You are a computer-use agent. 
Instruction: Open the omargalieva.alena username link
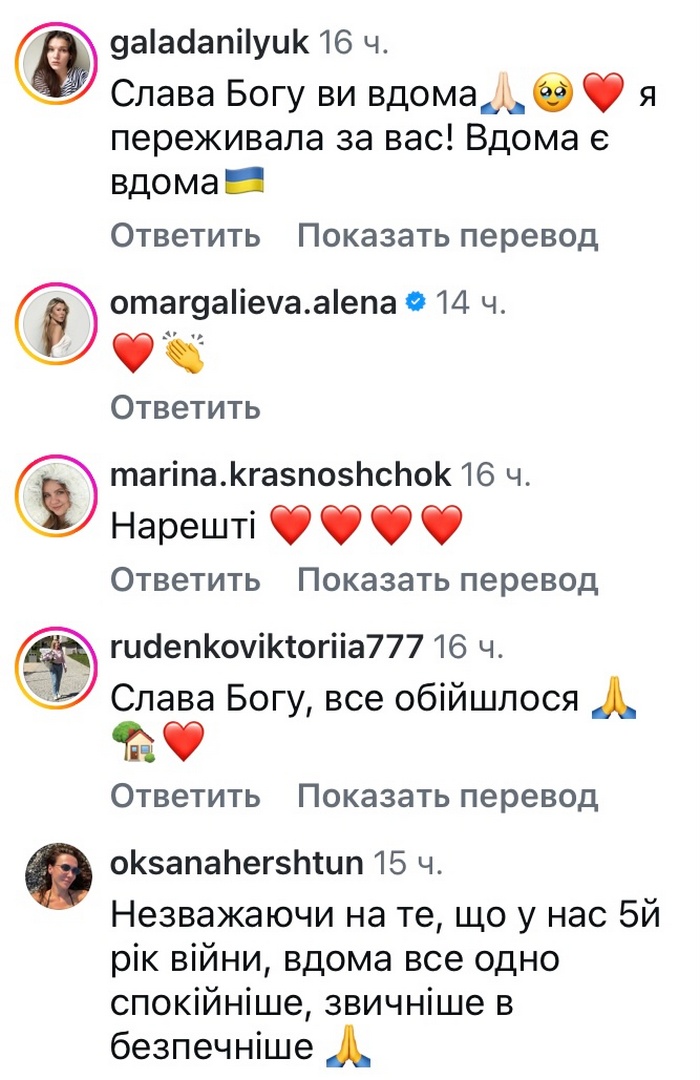point(253,302)
